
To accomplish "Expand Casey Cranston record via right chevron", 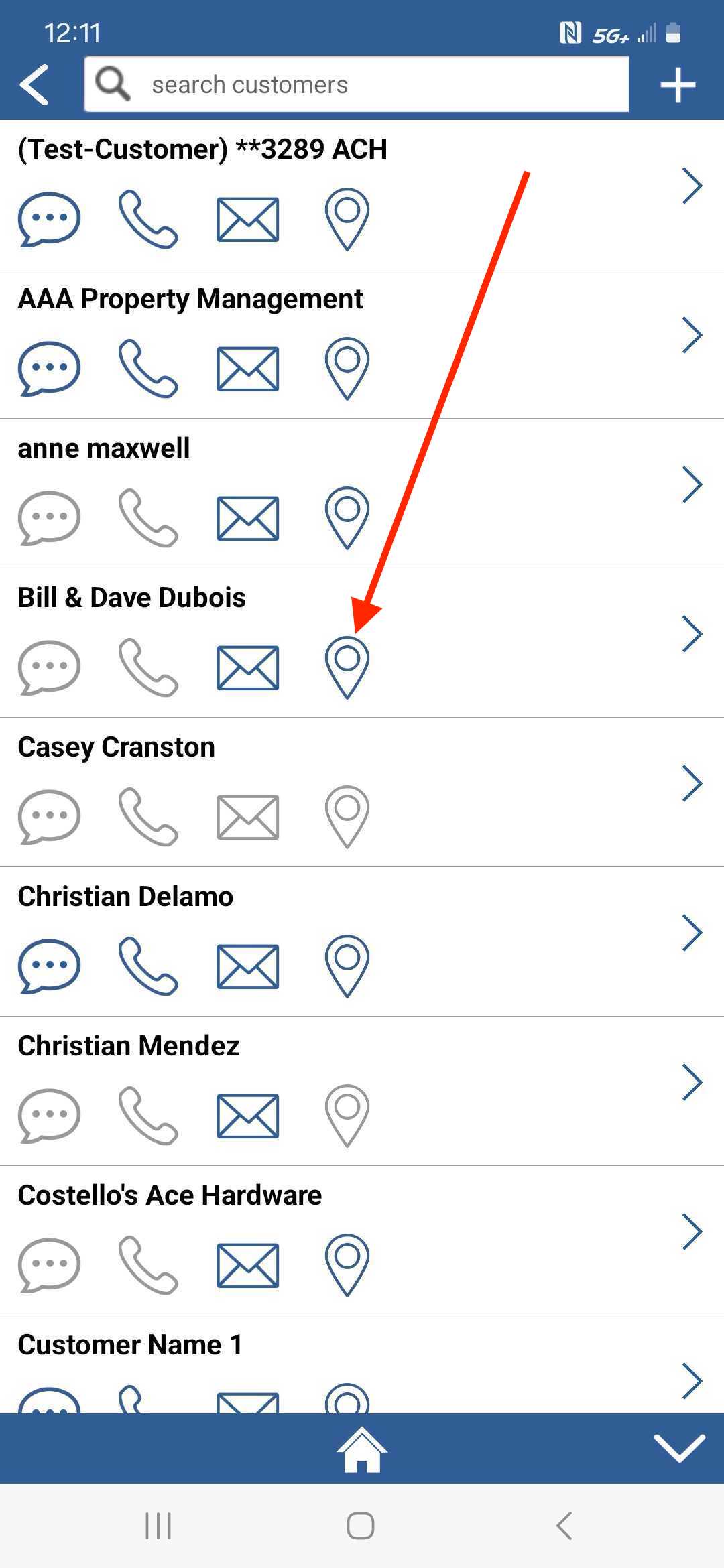I will click(x=692, y=783).
